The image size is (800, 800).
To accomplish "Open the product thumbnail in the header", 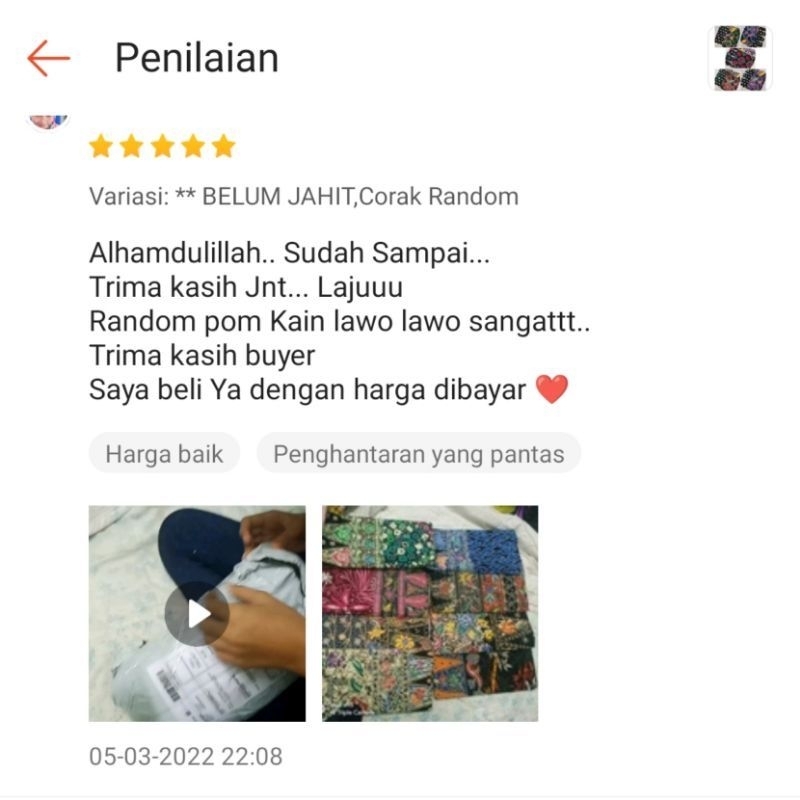I will point(740,58).
